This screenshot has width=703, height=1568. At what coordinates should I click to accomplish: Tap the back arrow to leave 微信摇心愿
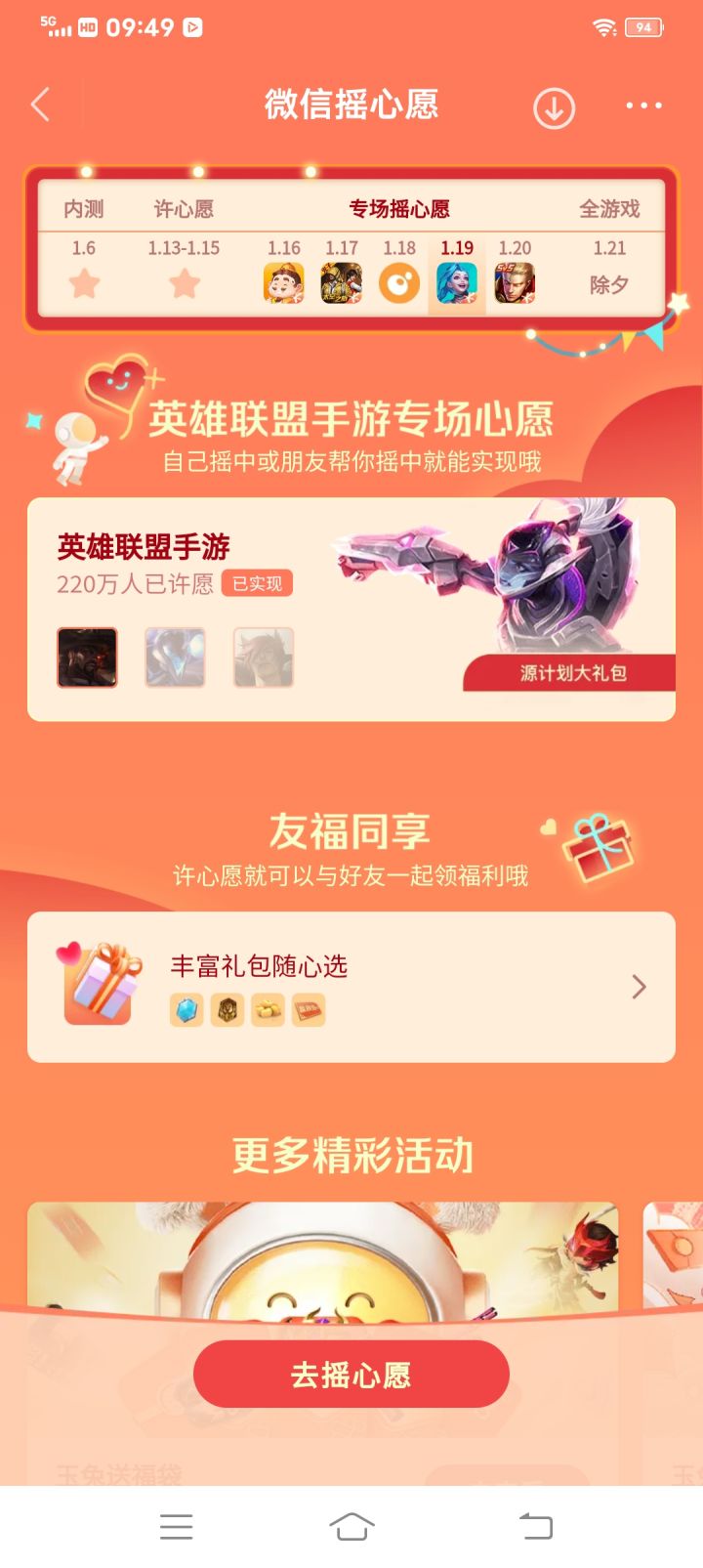[x=41, y=105]
